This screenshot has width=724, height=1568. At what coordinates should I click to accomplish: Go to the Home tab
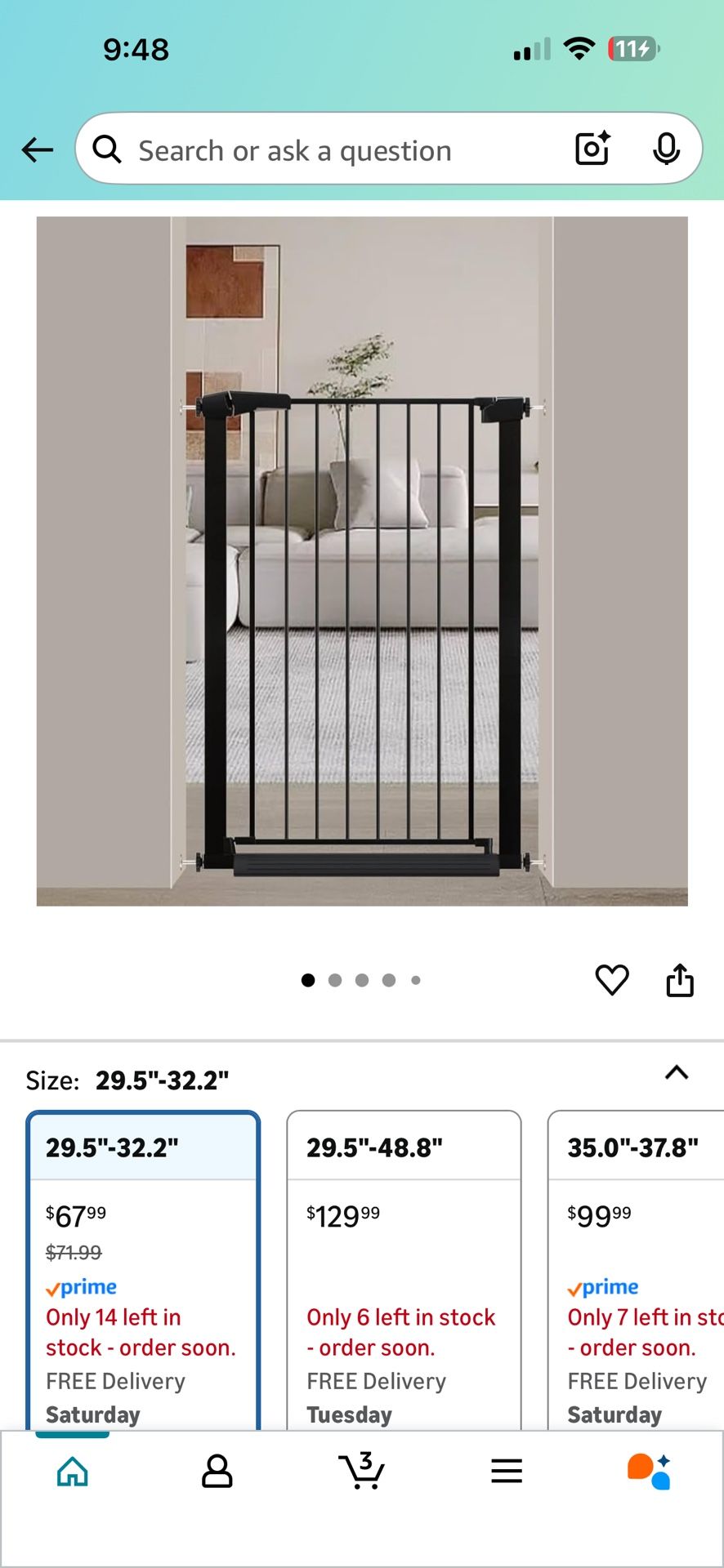tap(73, 1472)
